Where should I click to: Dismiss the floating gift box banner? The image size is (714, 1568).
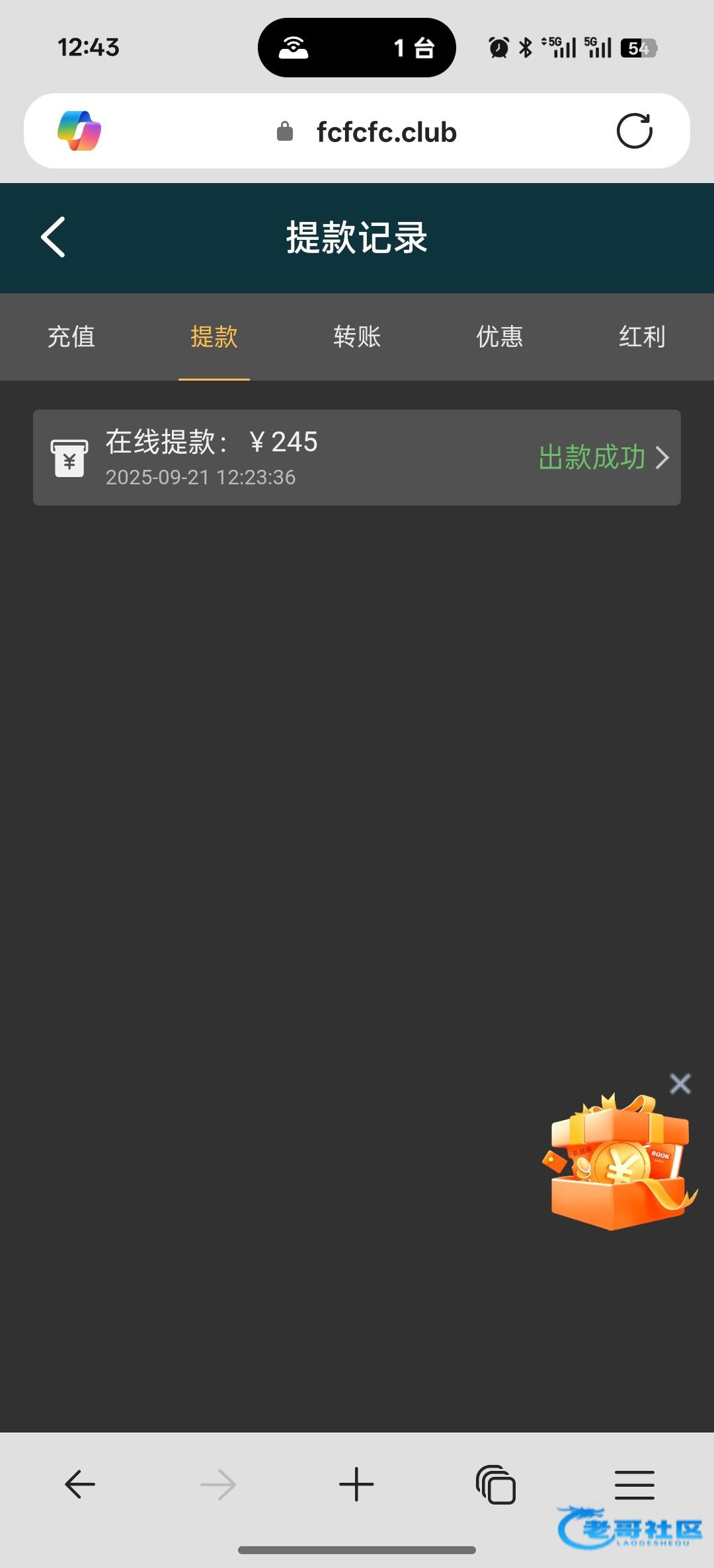pyautogui.click(x=680, y=1084)
